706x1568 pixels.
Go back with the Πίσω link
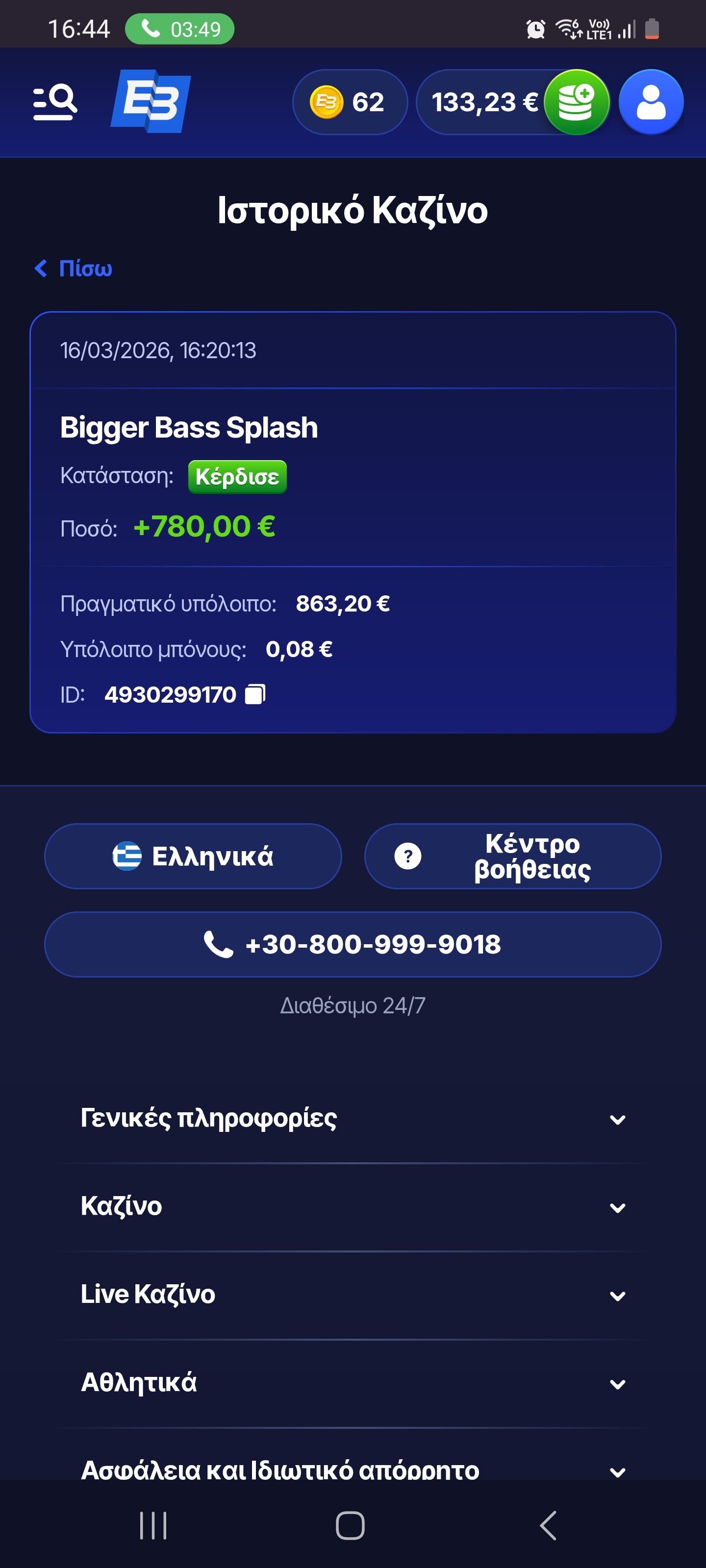click(73, 269)
